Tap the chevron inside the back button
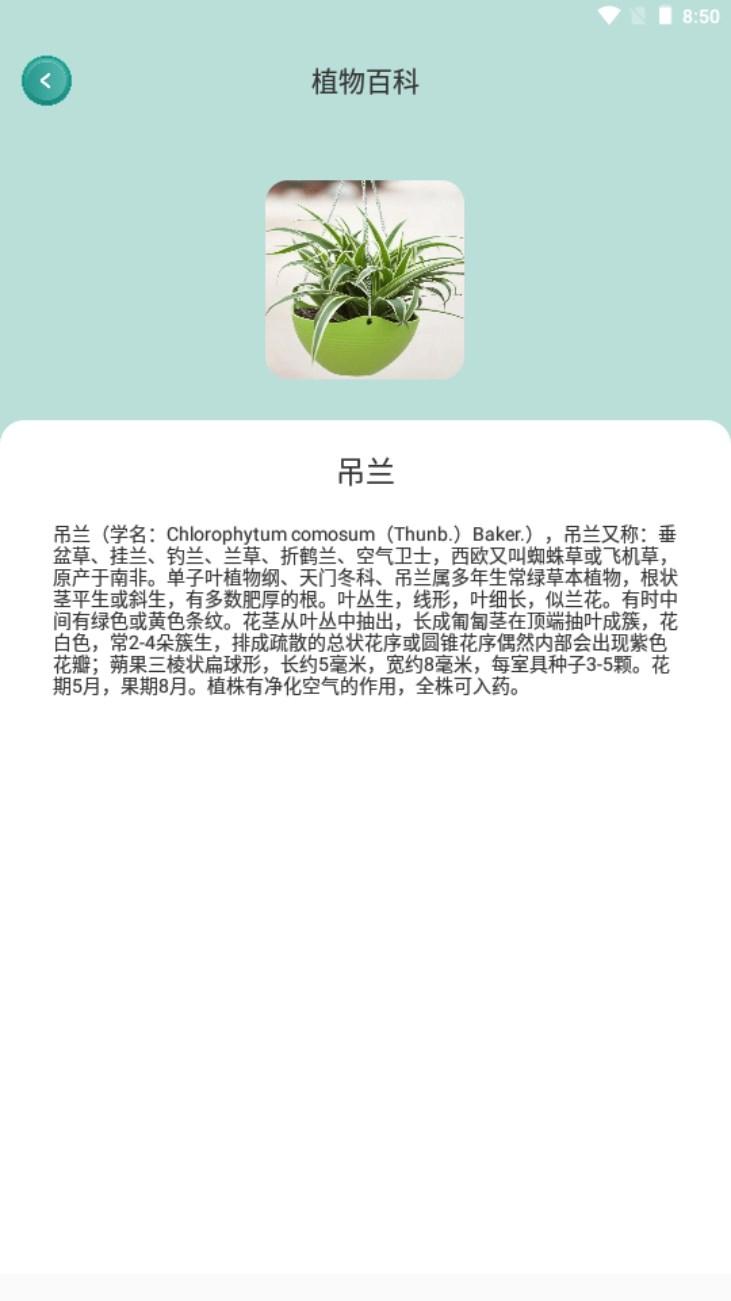Screen dimensions: 731x1301 coord(45,80)
